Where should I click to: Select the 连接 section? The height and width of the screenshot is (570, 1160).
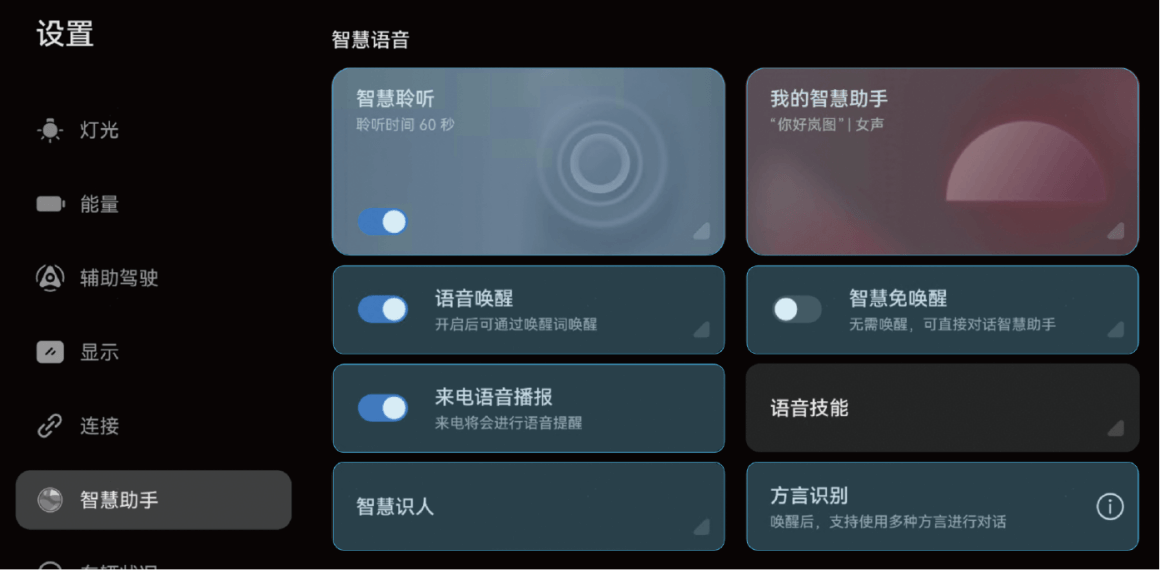[x=99, y=426]
